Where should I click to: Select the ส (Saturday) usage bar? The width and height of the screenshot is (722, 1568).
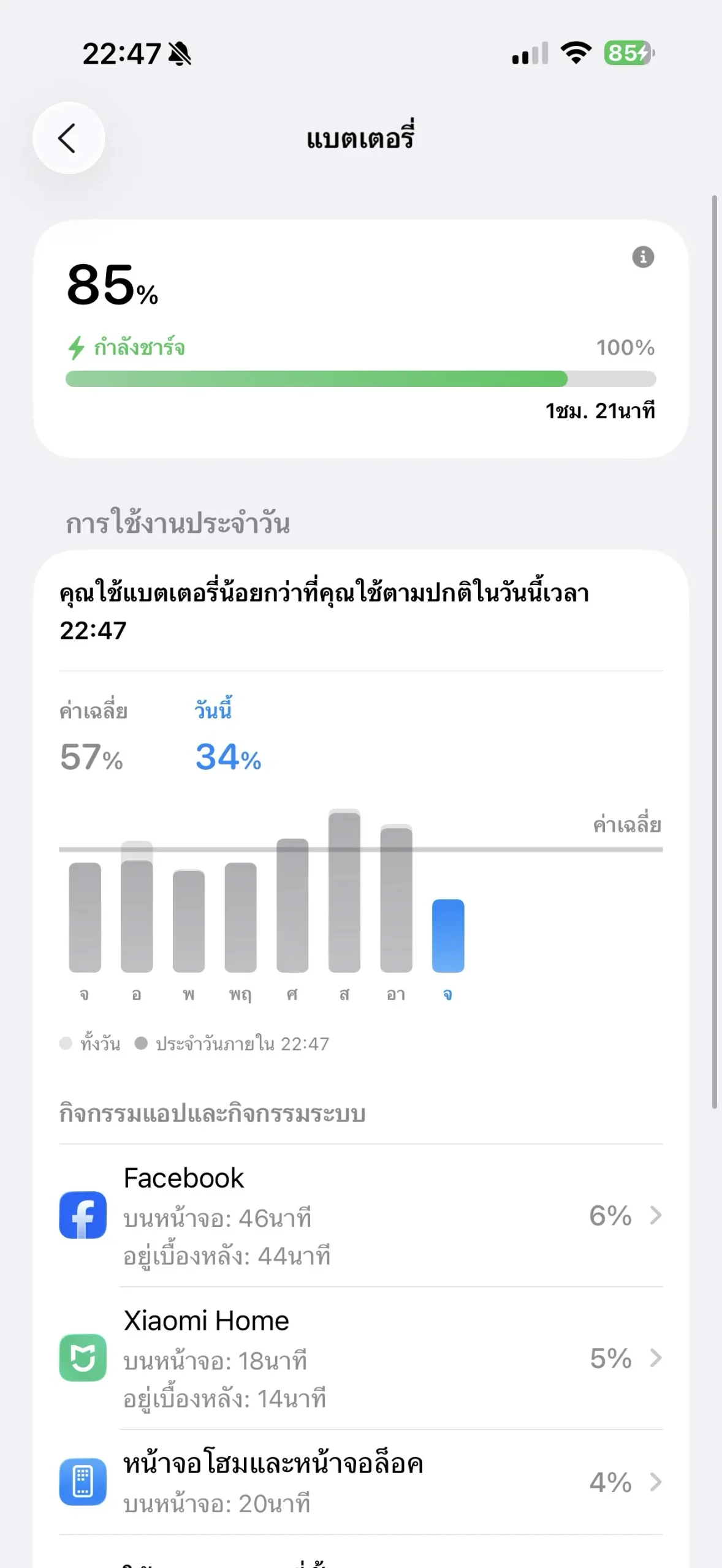344,893
